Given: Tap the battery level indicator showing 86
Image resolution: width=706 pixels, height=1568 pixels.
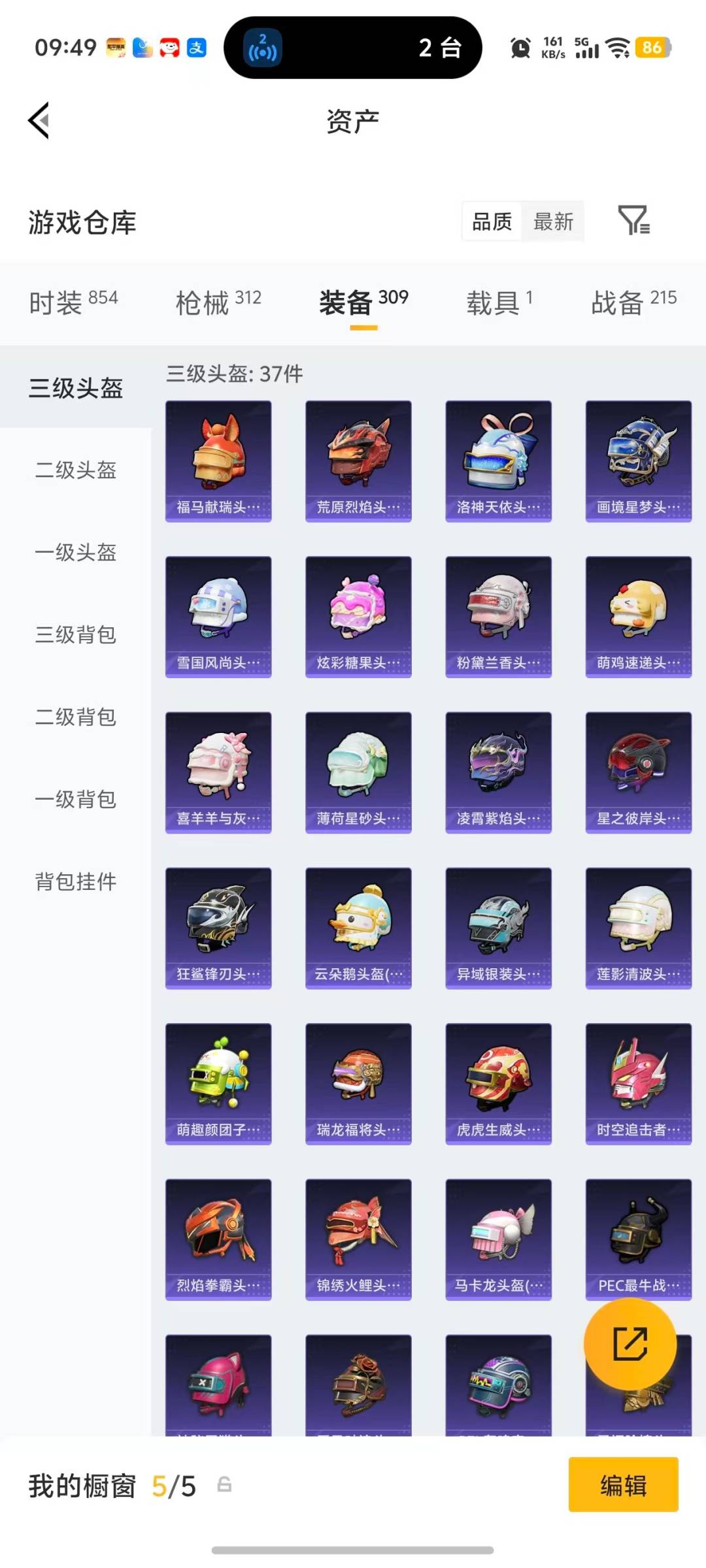Looking at the screenshot, I should [x=652, y=48].
